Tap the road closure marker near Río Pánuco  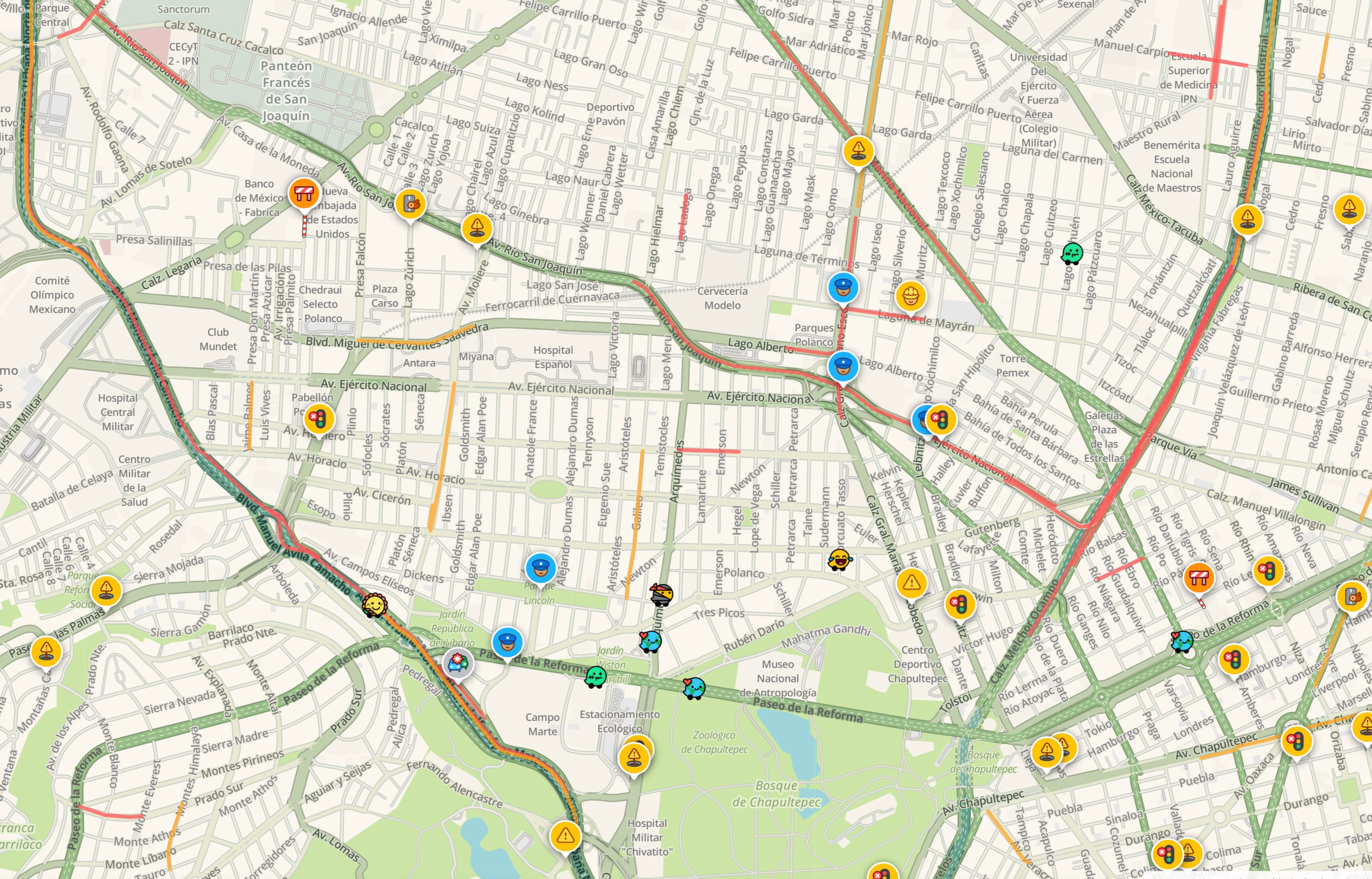pos(1198,577)
